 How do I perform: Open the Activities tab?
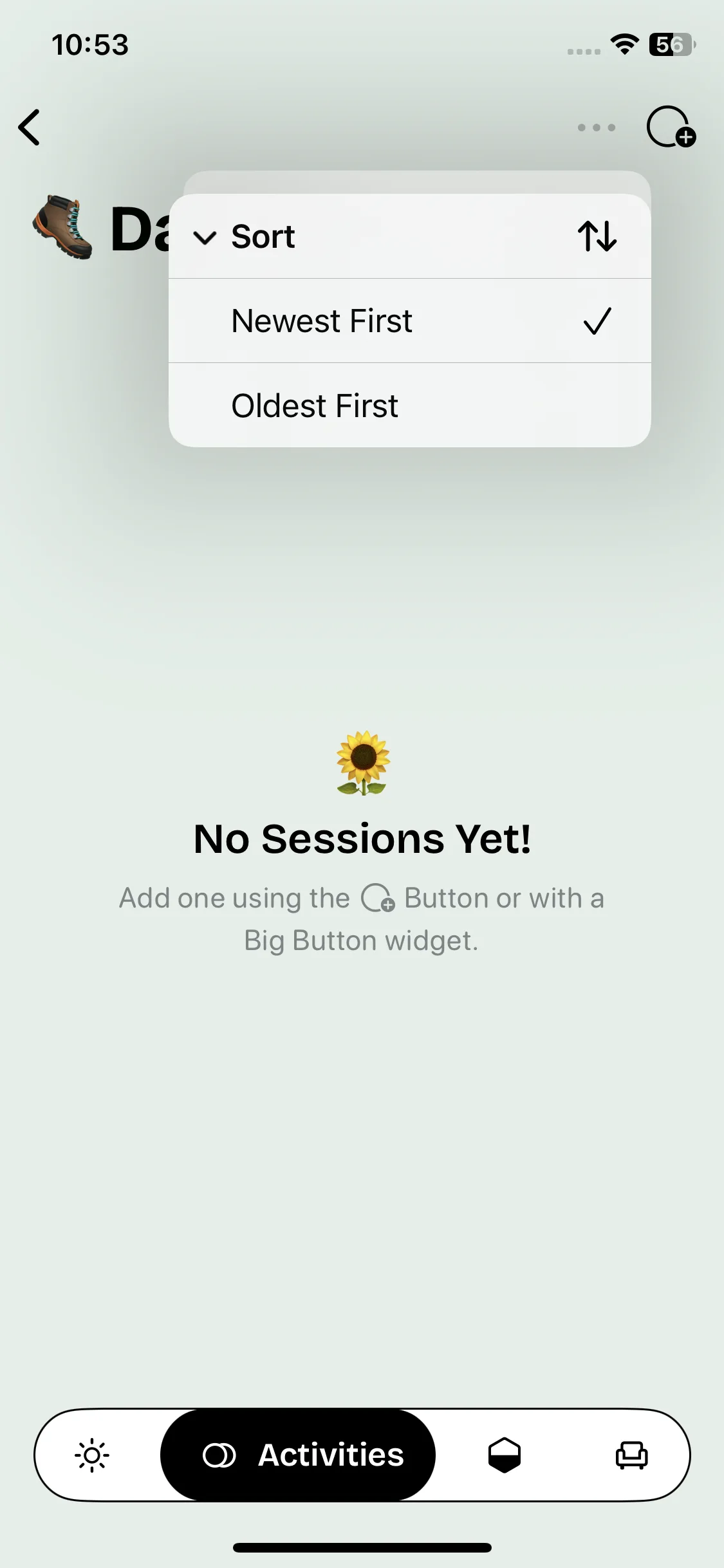pyautogui.click(x=298, y=1455)
